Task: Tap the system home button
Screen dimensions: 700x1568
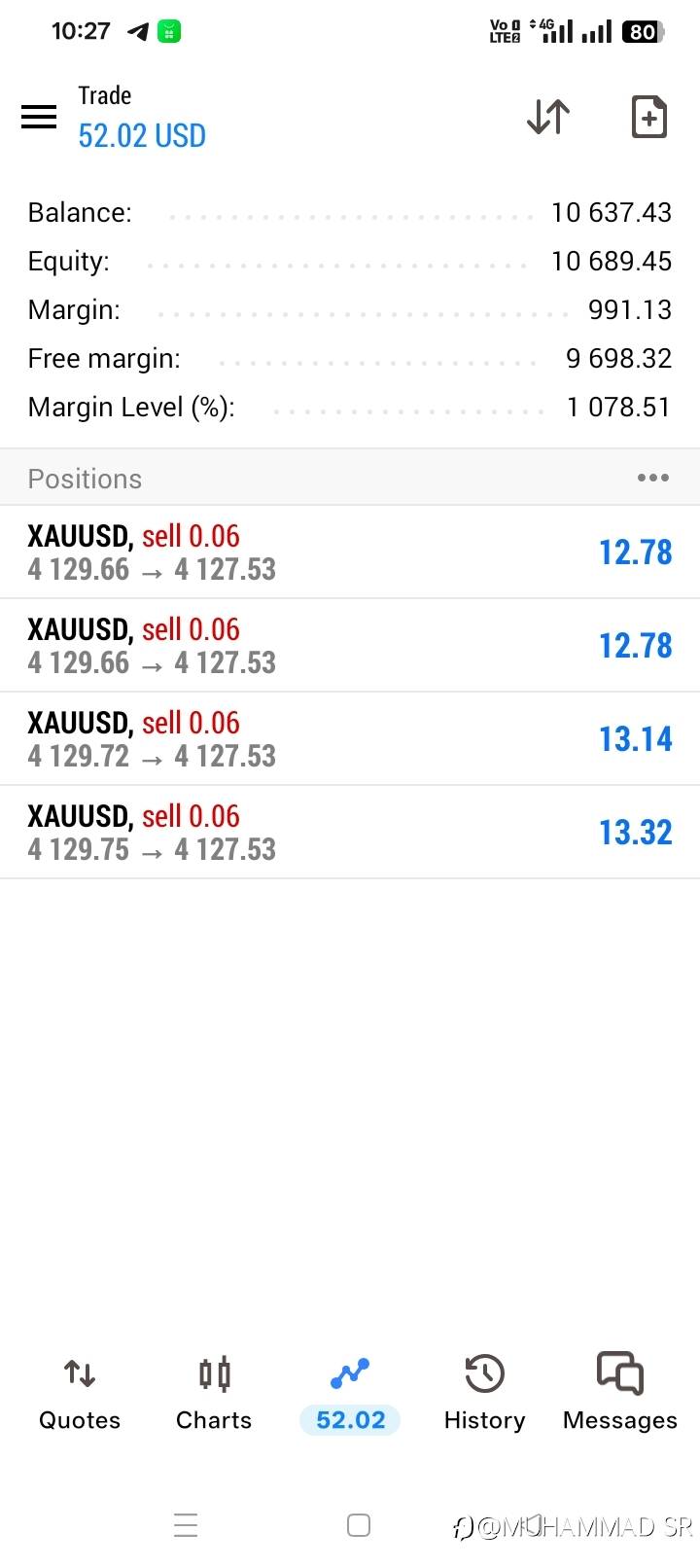Action: 359,1525
